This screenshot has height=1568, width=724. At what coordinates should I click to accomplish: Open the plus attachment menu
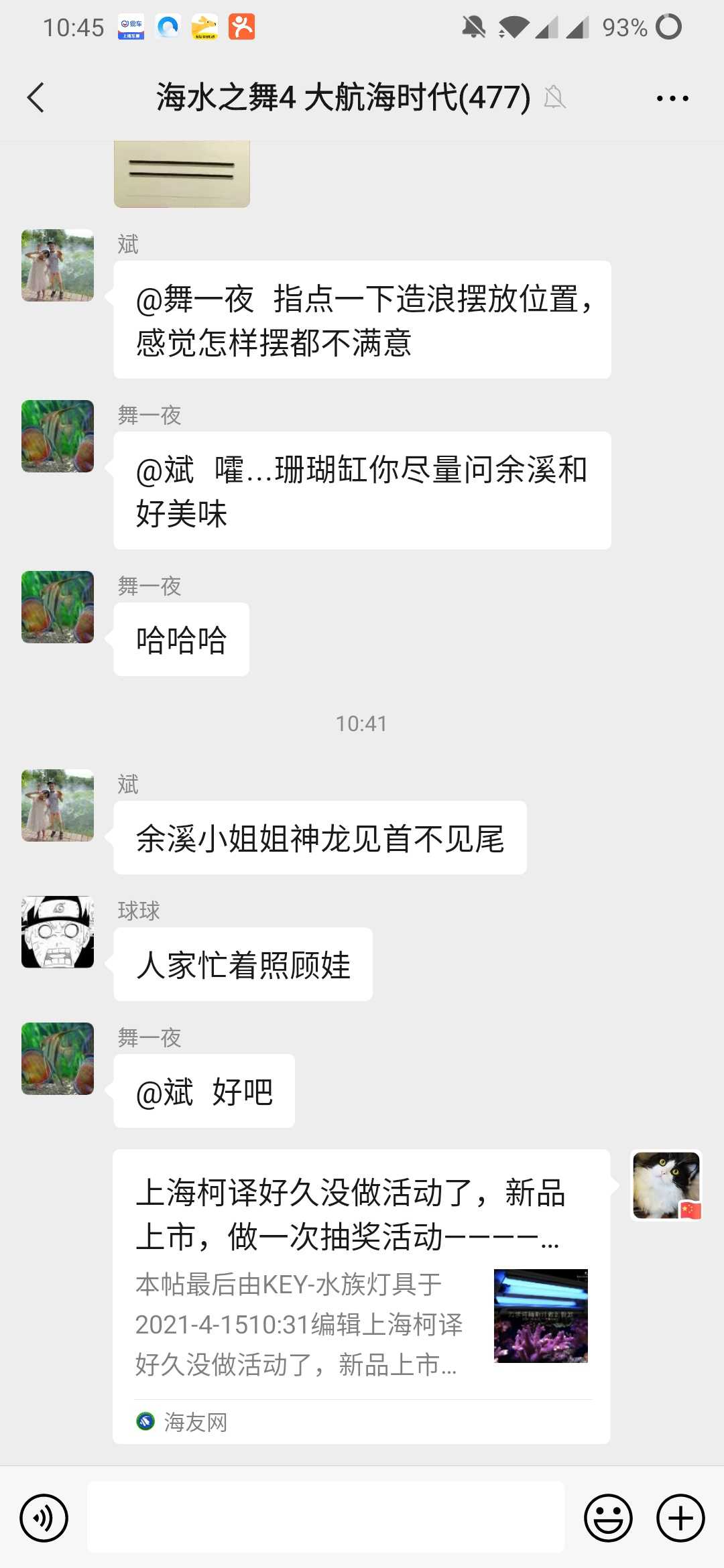680,1518
